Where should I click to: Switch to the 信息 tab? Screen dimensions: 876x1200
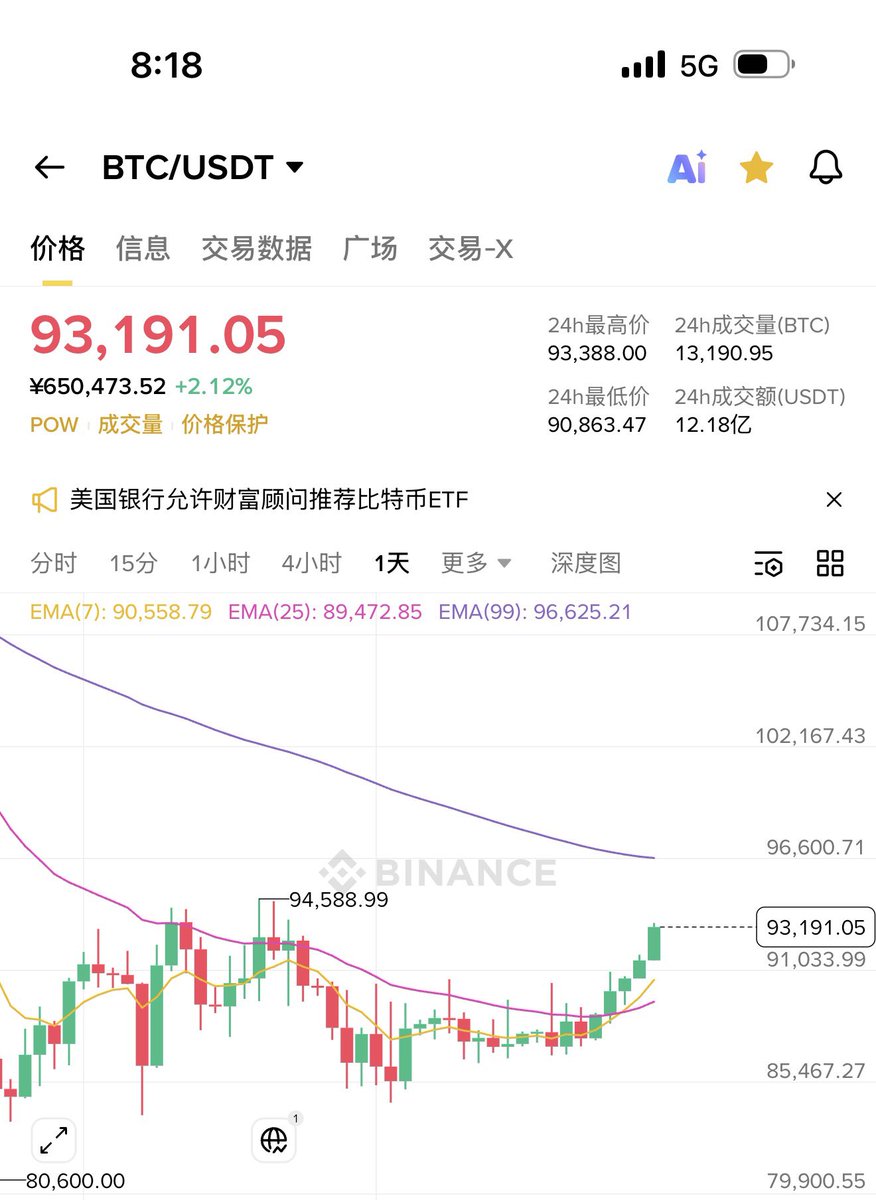click(143, 248)
